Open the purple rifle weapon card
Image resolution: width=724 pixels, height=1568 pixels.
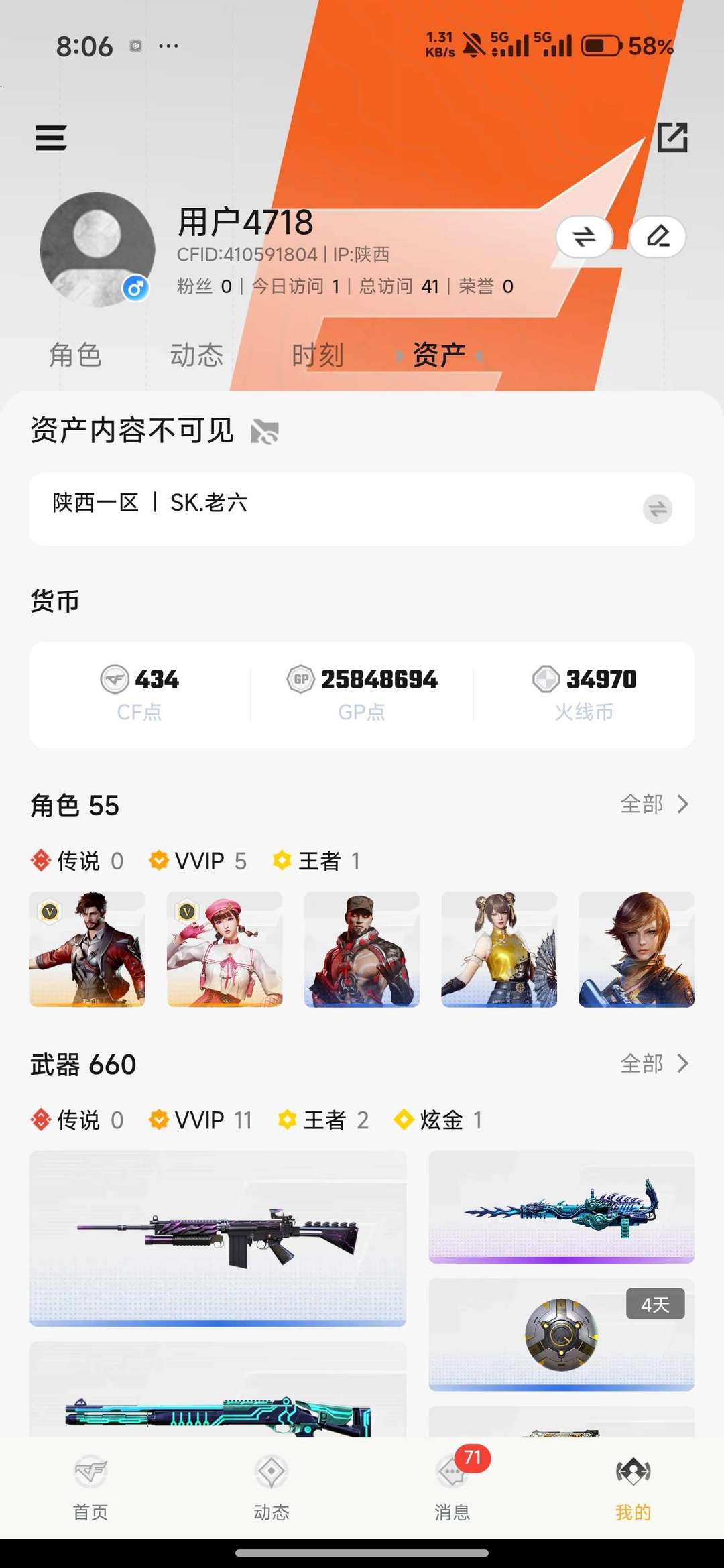218,1238
